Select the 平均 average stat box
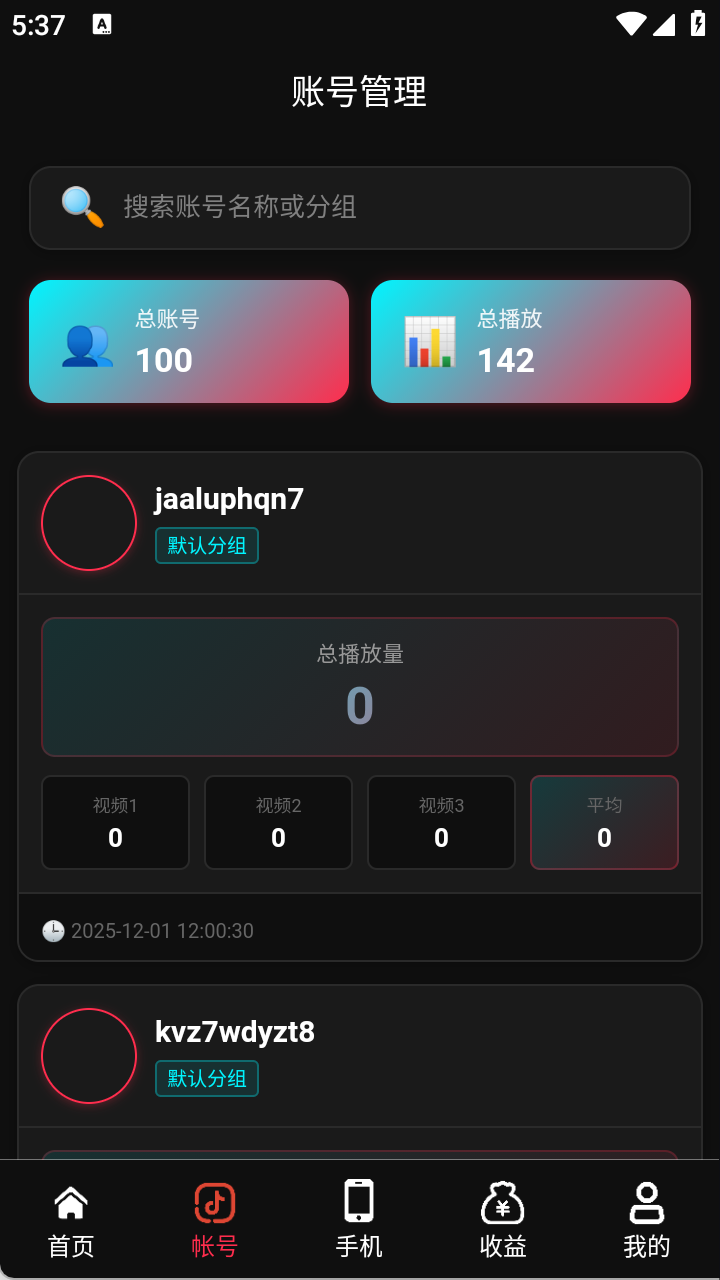Viewport: 720px width, 1280px height. (x=604, y=822)
